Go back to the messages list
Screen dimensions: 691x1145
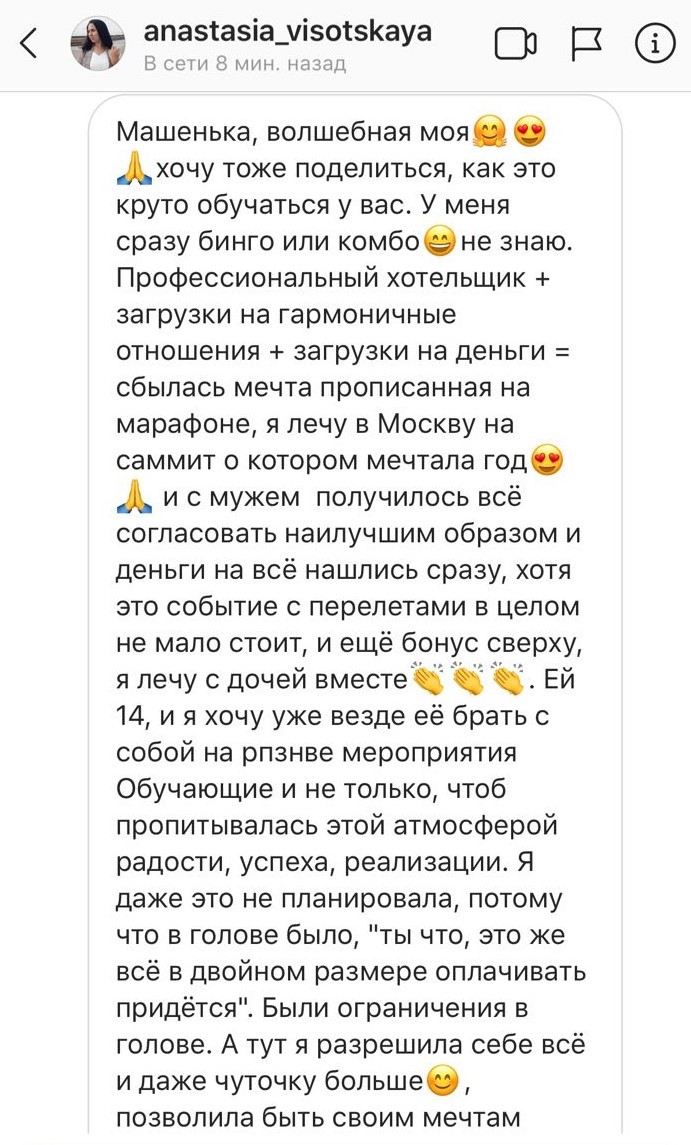click(30, 44)
